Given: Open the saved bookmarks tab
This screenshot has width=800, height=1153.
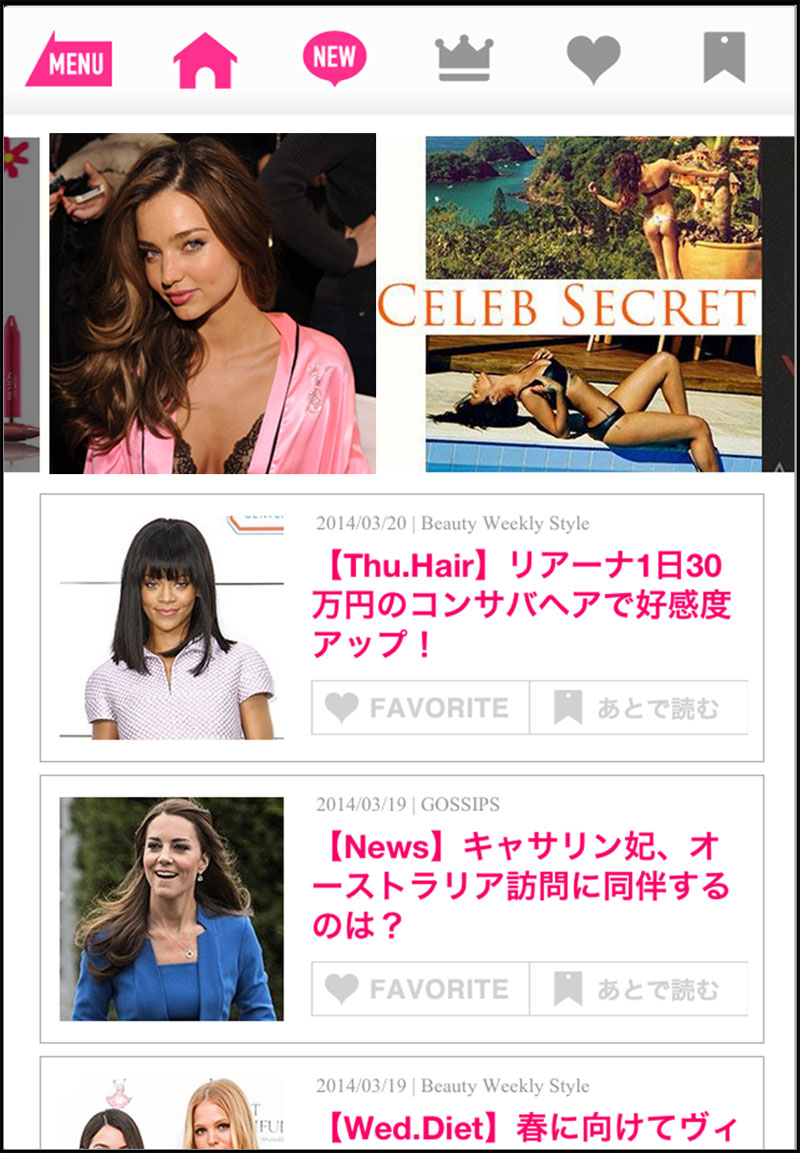Looking at the screenshot, I should click(724, 58).
